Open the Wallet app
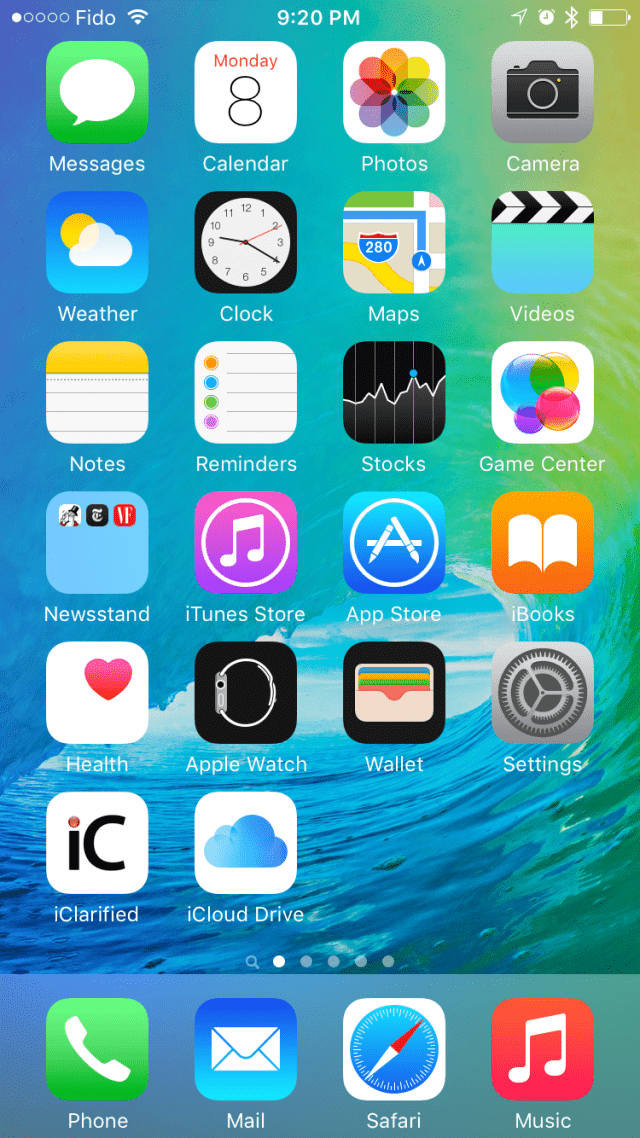640x1138 pixels. click(394, 692)
